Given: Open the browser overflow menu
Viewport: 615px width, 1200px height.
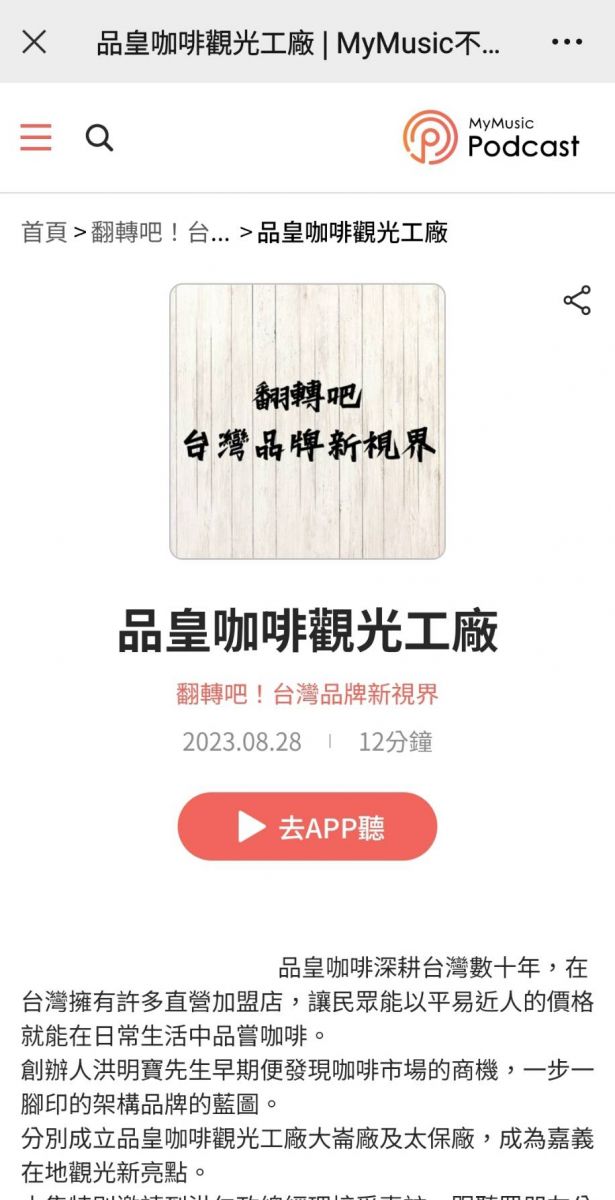Looking at the screenshot, I should (x=566, y=42).
